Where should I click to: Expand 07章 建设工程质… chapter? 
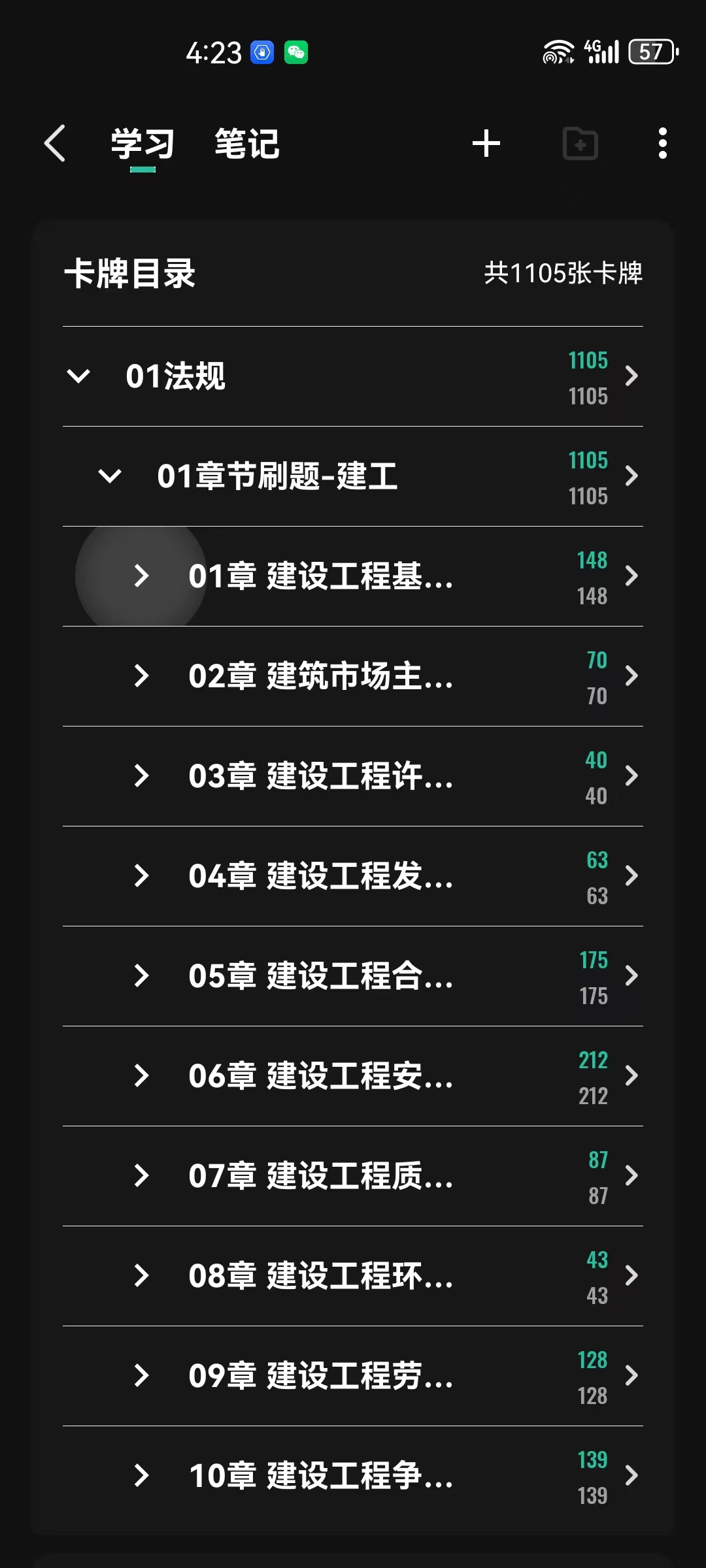(x=141, y=1176)
